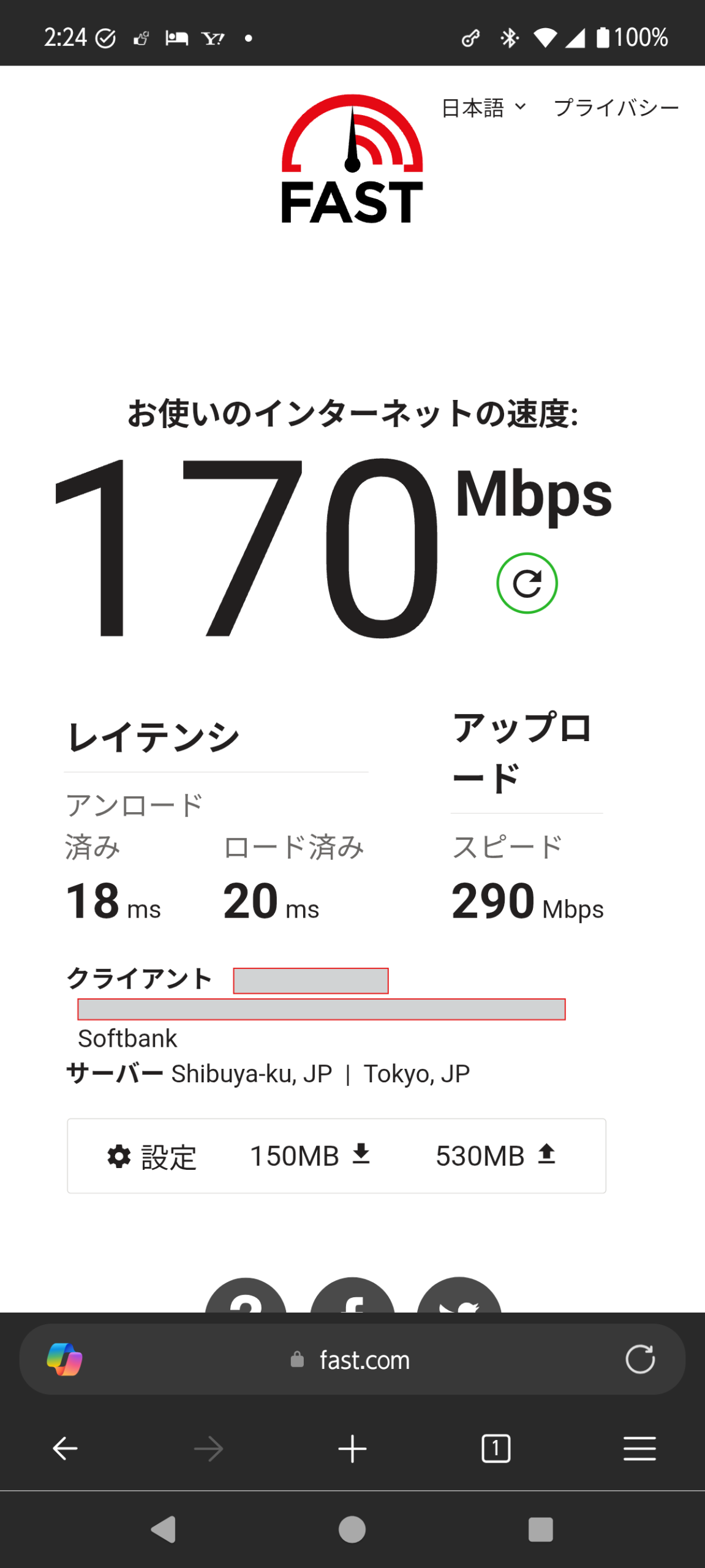Open the browser hamburger menu
The width and height of the screenshot is (705, 1568).
pyautogui.click(x=639, y=1449)
